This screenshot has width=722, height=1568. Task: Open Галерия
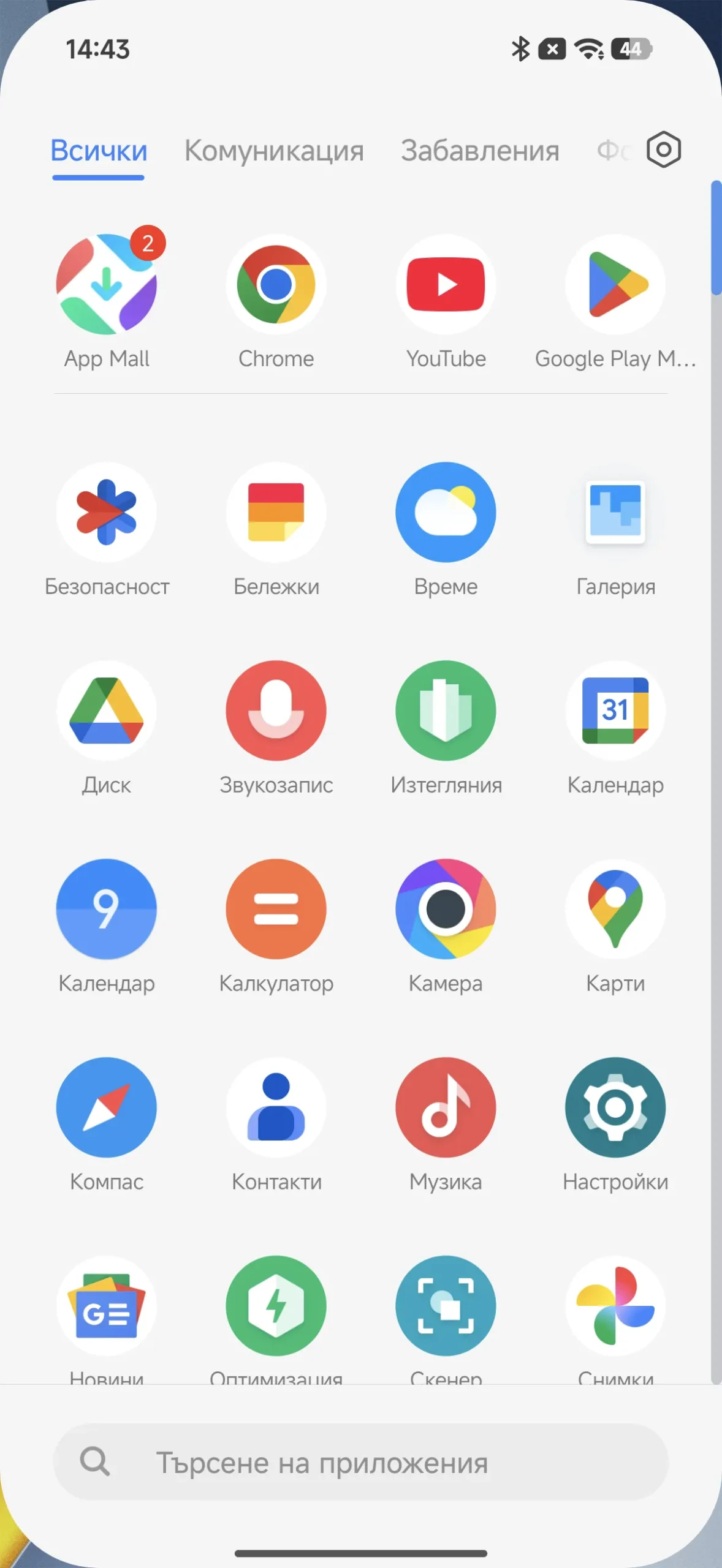pos(615,512)
